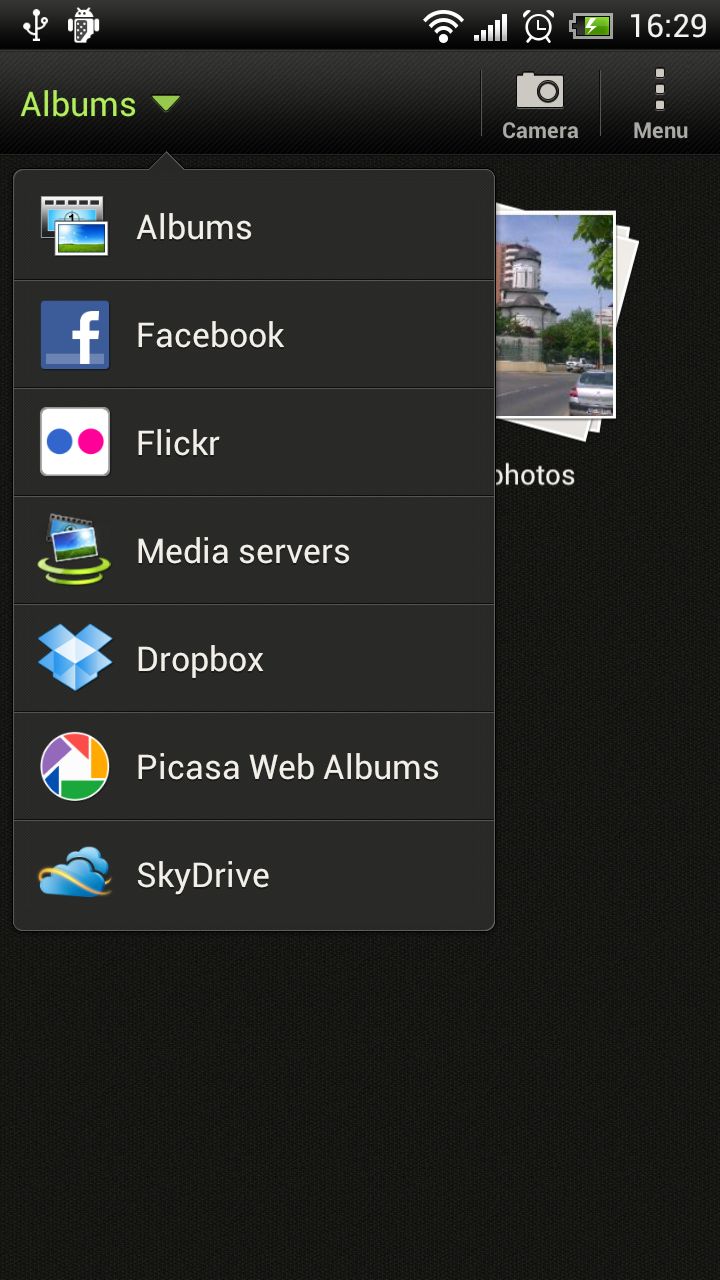Open Media servers option
The image size is (720, 1280).
tap(254, 551)
